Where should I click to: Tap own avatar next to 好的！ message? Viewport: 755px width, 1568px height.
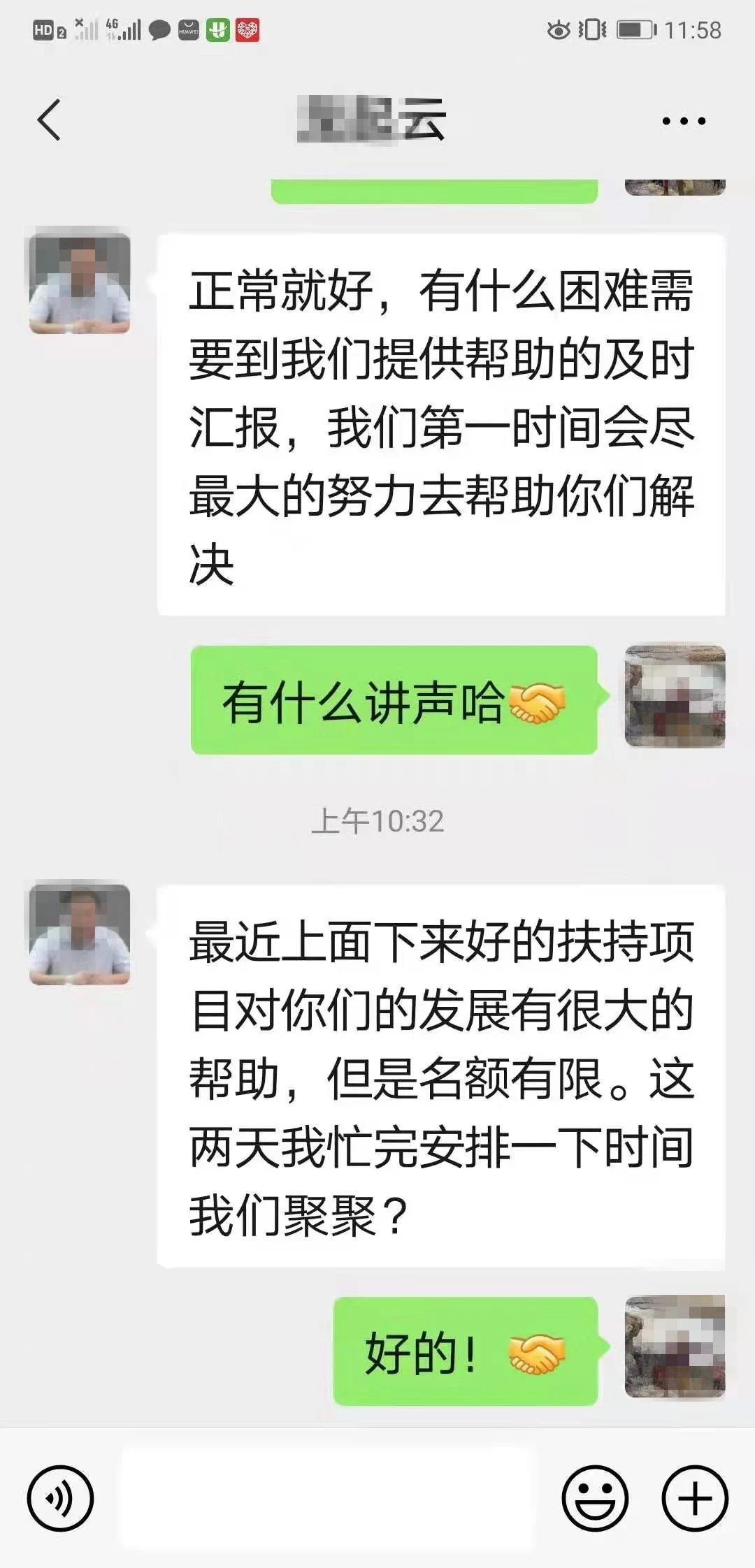click(675, 1346)
